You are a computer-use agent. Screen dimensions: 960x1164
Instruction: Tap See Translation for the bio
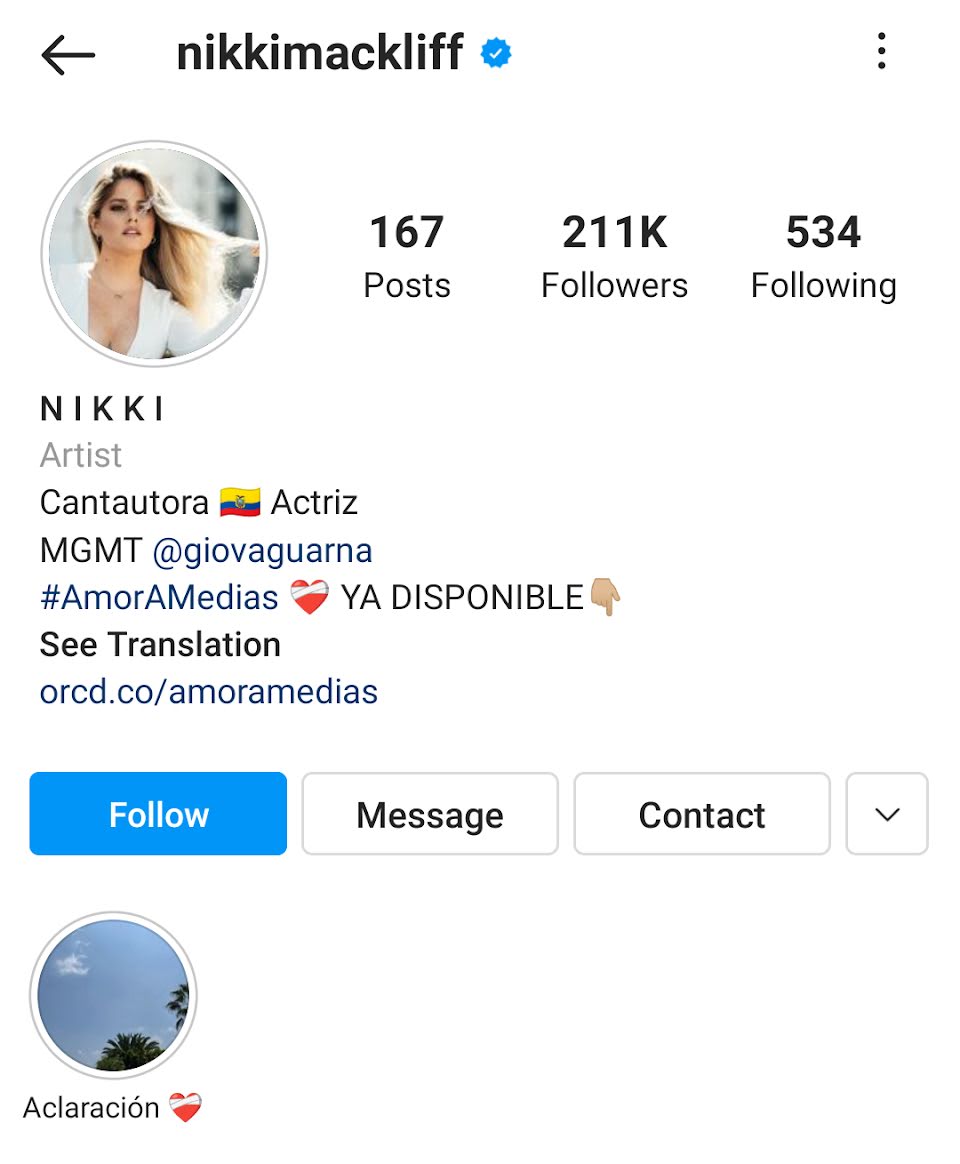[x=160, y=644]
